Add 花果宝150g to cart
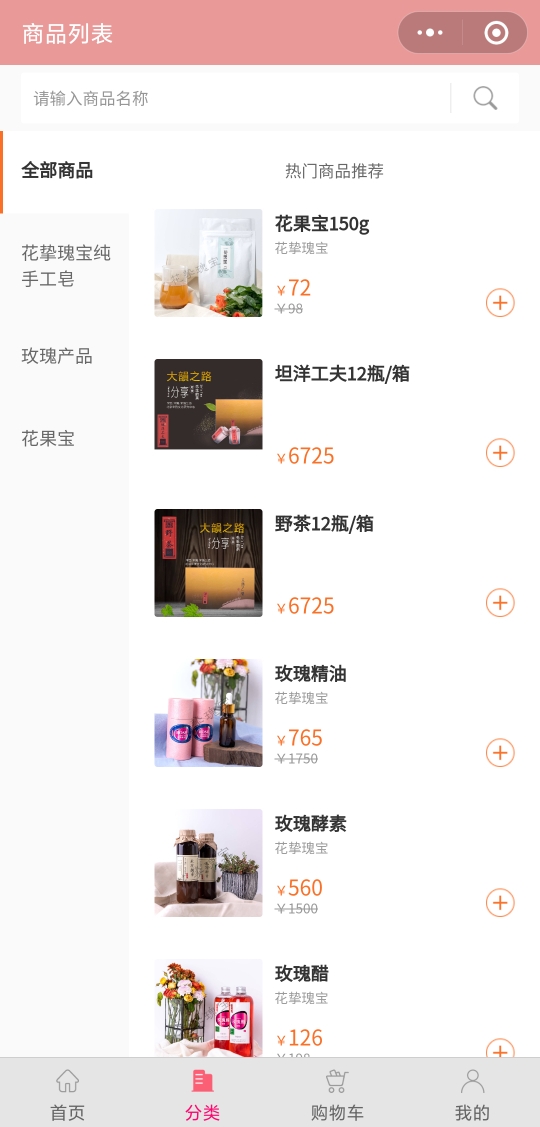Image resolution: width=540 pixels, height=1127 pixels. [x=500, y=303]
